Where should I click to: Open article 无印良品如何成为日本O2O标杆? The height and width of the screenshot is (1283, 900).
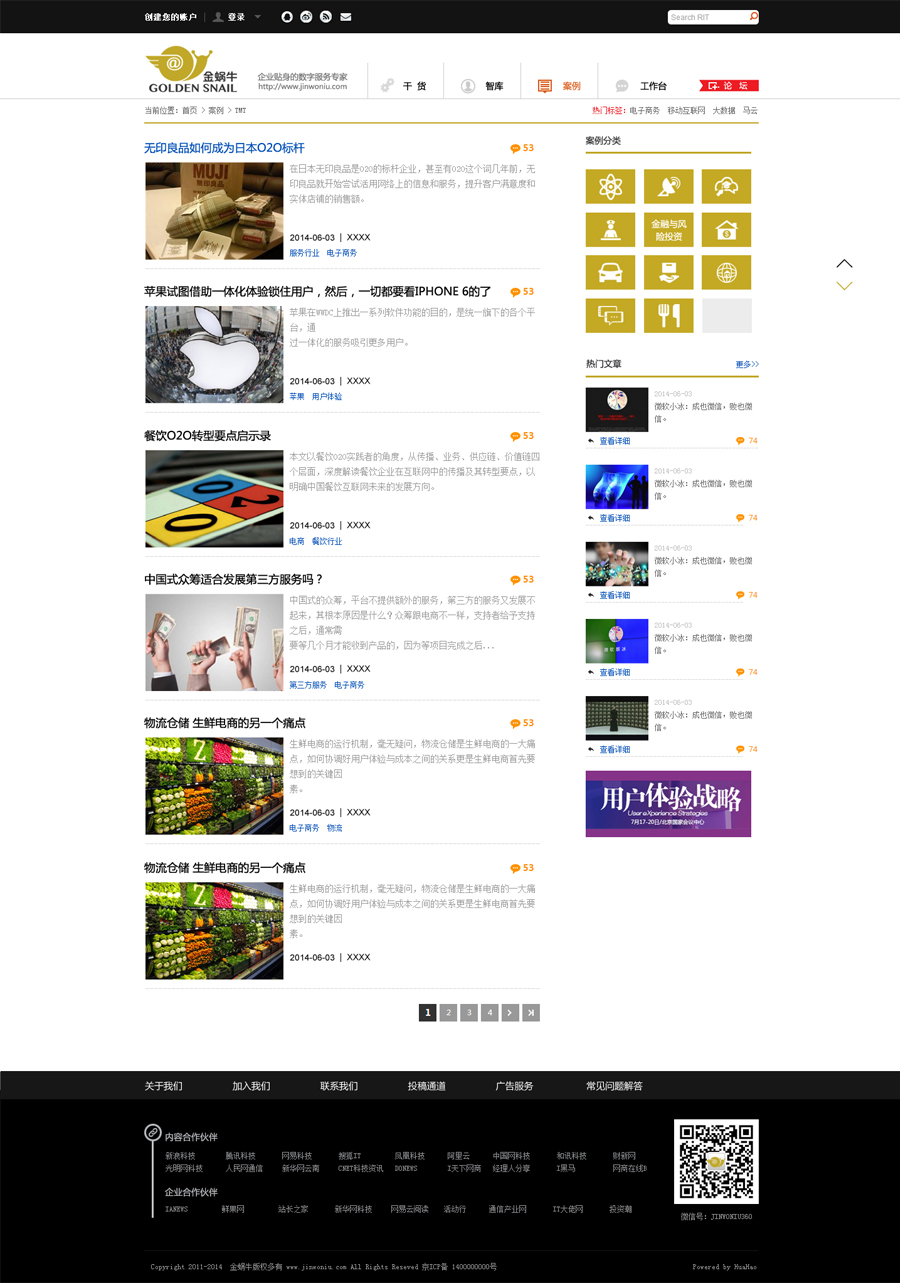click(224, 148)
